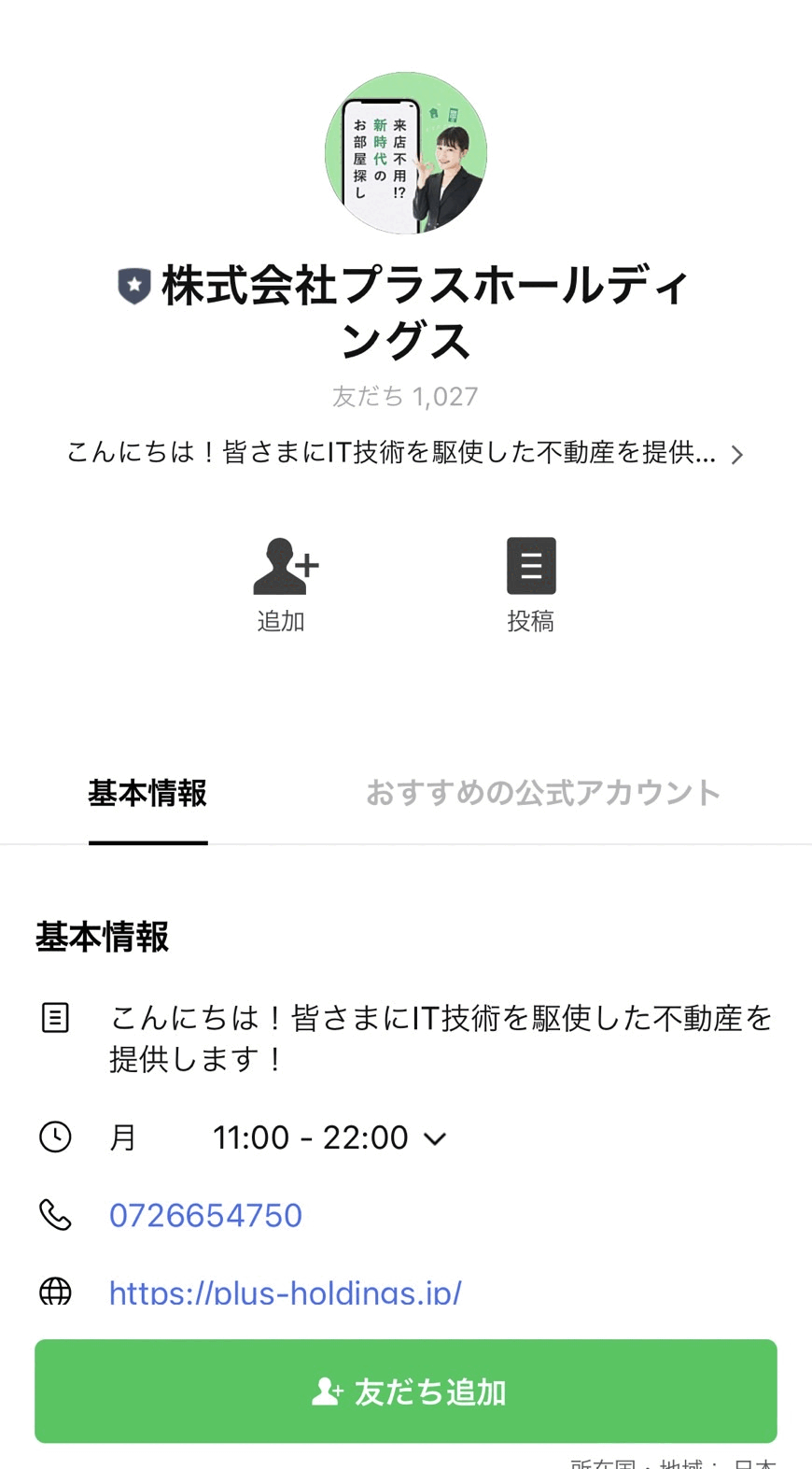Click the phone receiver icon
812x1469 pixels.
55,1215
